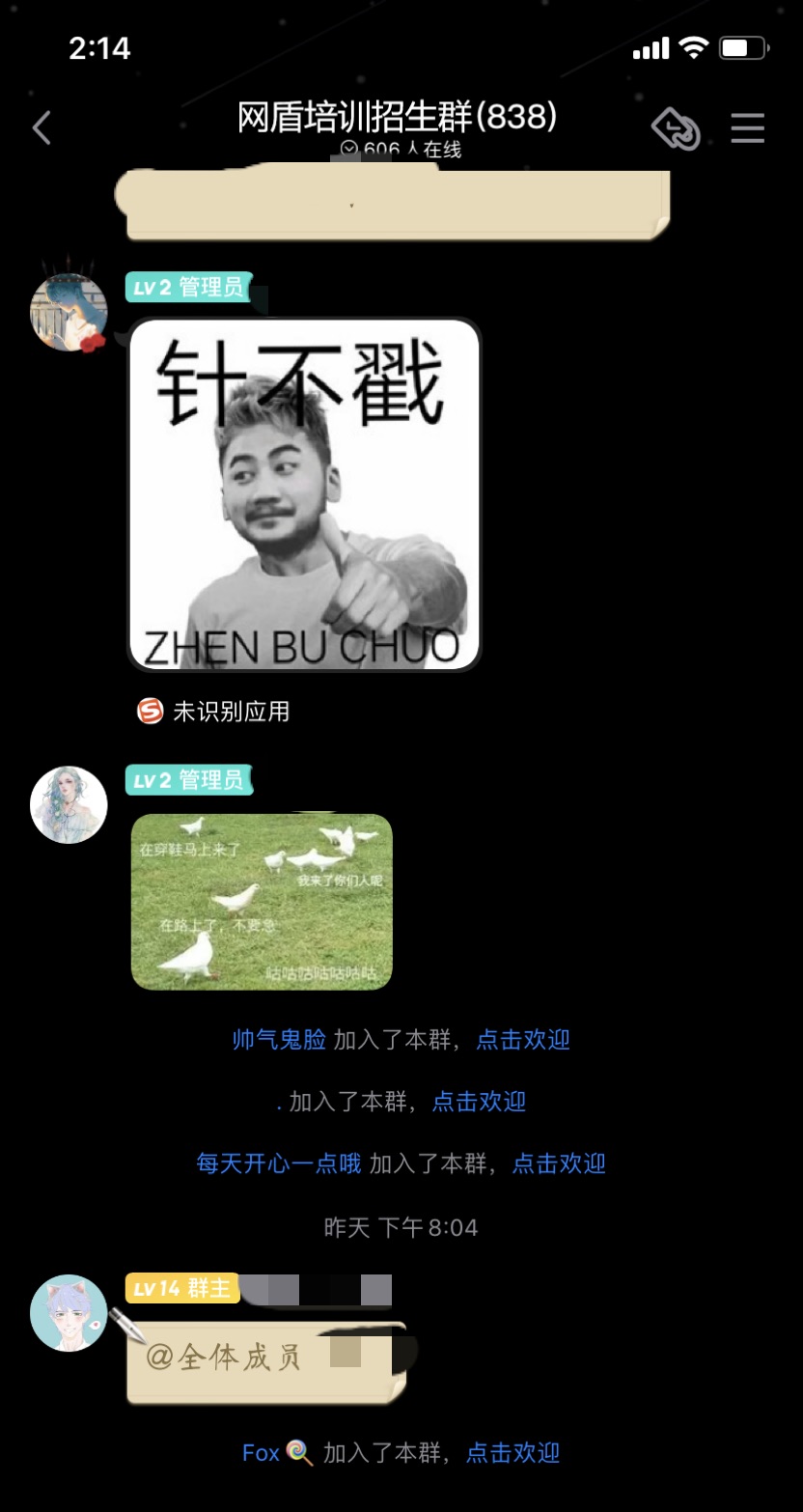Open the 606 人在线 online member list
This screenshot has height=1512, width=803.
[x=401, y=149]
